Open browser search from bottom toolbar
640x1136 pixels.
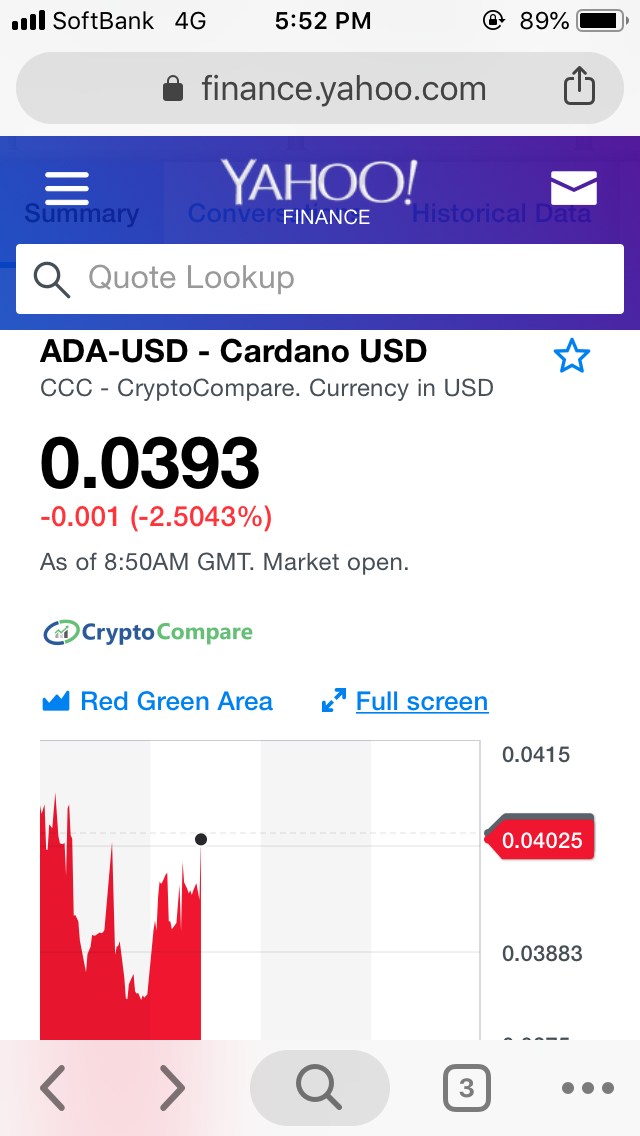319,1087
